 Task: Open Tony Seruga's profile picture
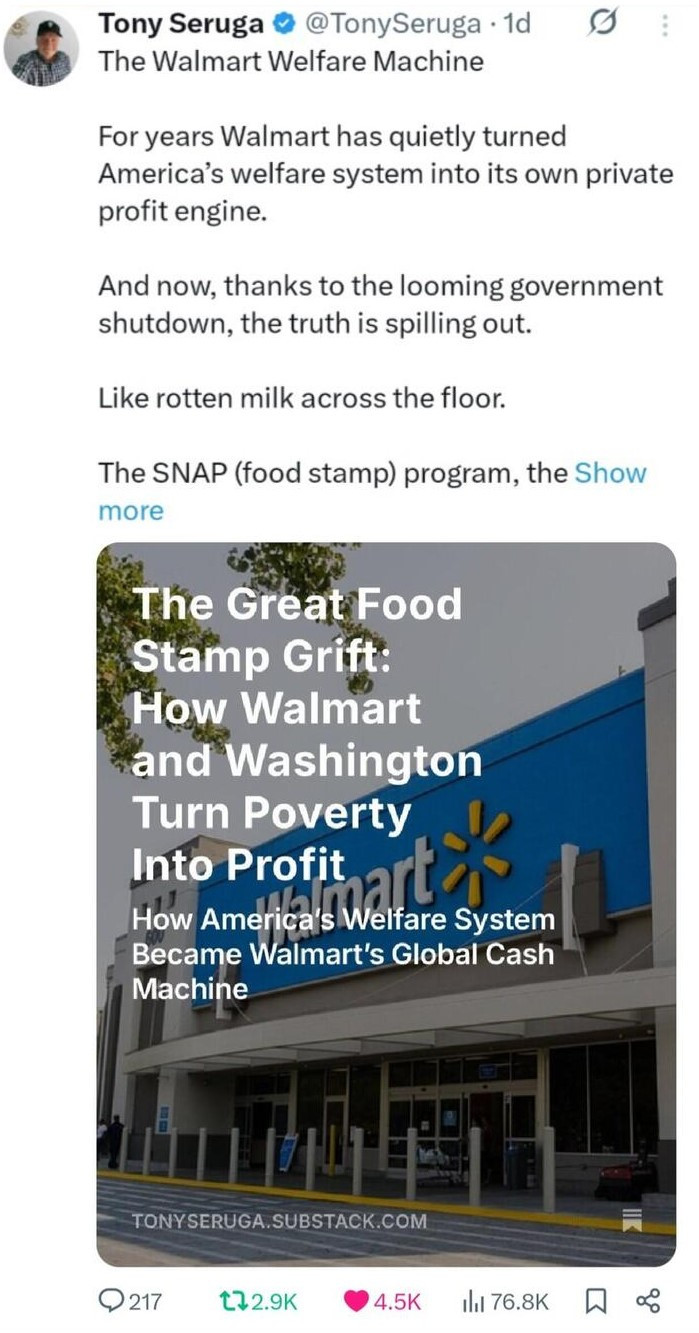[41, 49]
